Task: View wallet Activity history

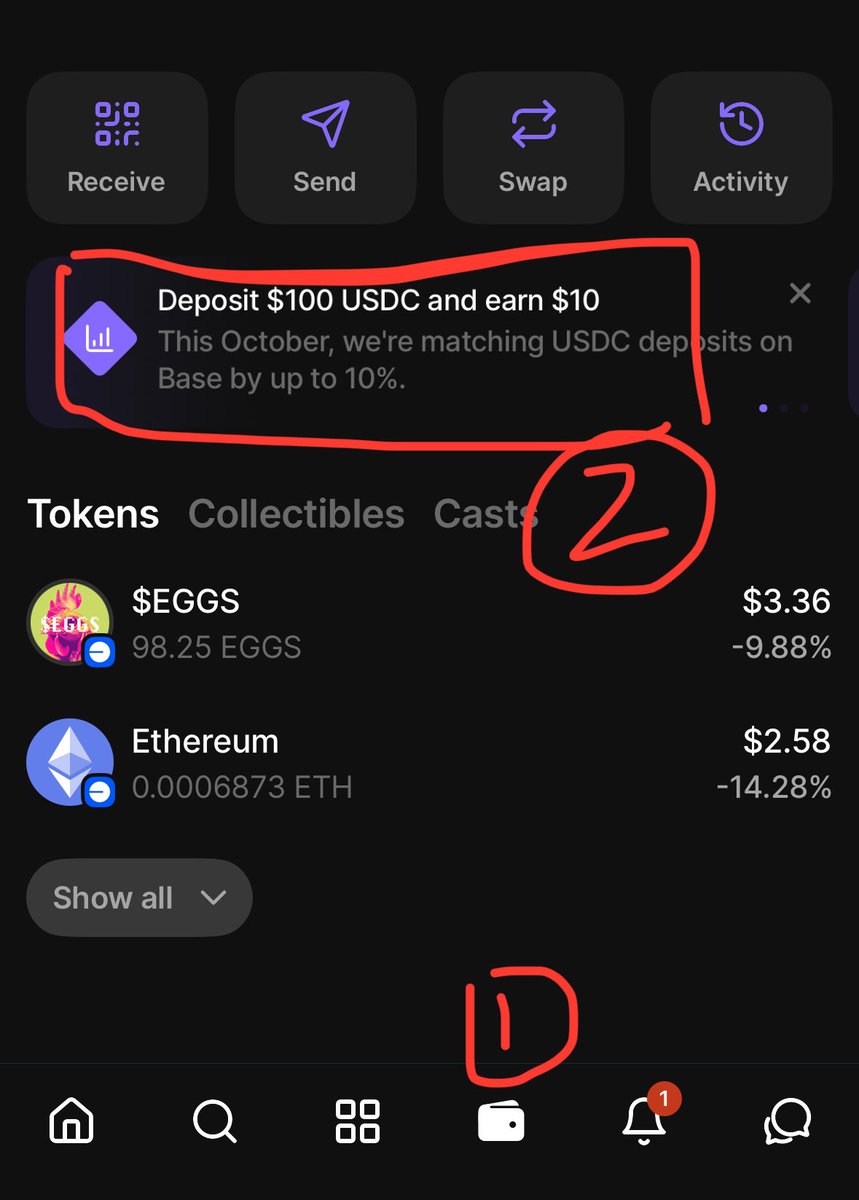Action: (741, 148)
